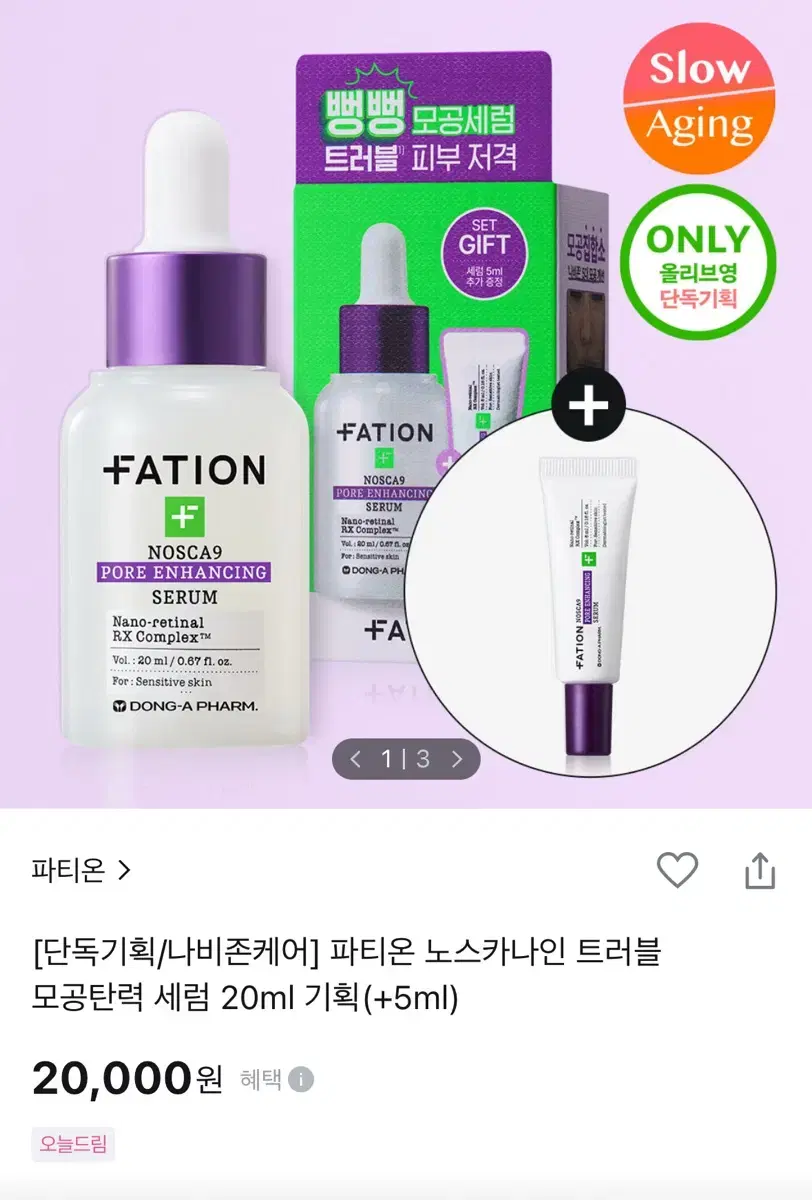The height and width of the screenshot is (1200, 812).
Task: Tap the left carousel arrow
Action: pyautogui.click(x=356, y=761)
